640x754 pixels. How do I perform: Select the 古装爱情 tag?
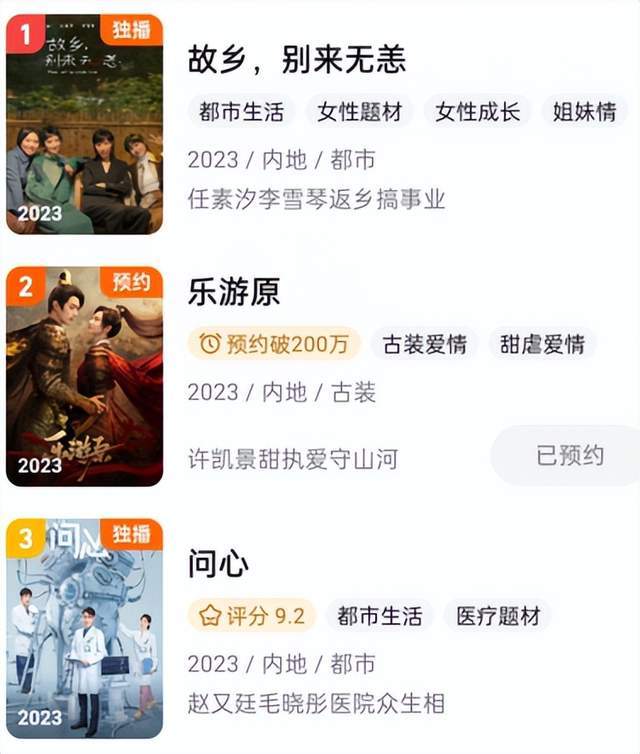coord(425,344)
